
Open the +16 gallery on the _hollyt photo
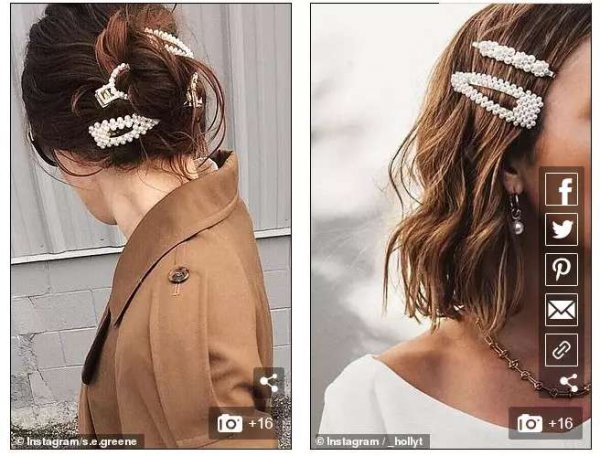(546, 423)
